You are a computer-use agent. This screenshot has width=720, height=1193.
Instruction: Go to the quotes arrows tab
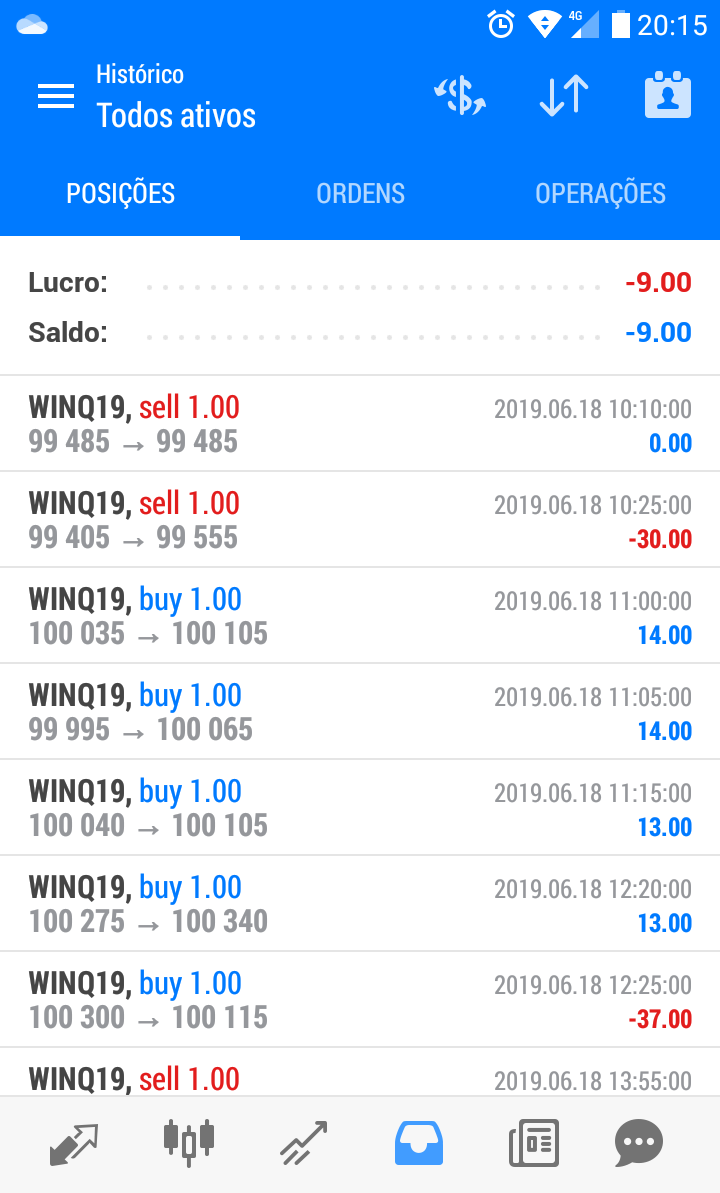coord(74,1143)
